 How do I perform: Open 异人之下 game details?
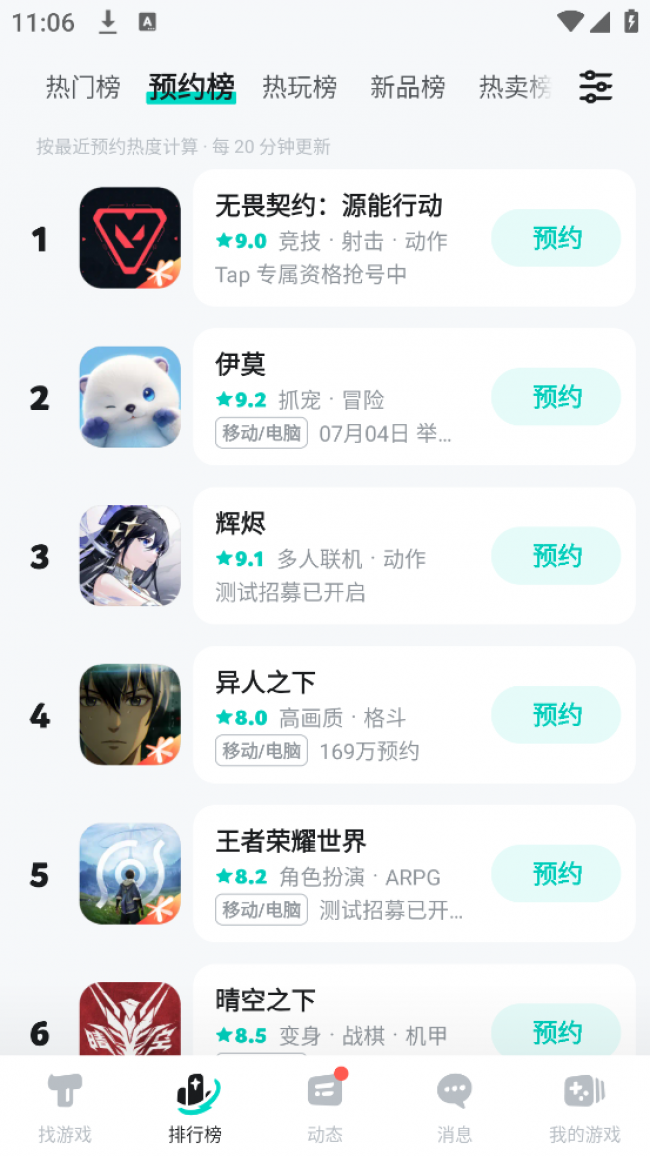tap(330, 684)
